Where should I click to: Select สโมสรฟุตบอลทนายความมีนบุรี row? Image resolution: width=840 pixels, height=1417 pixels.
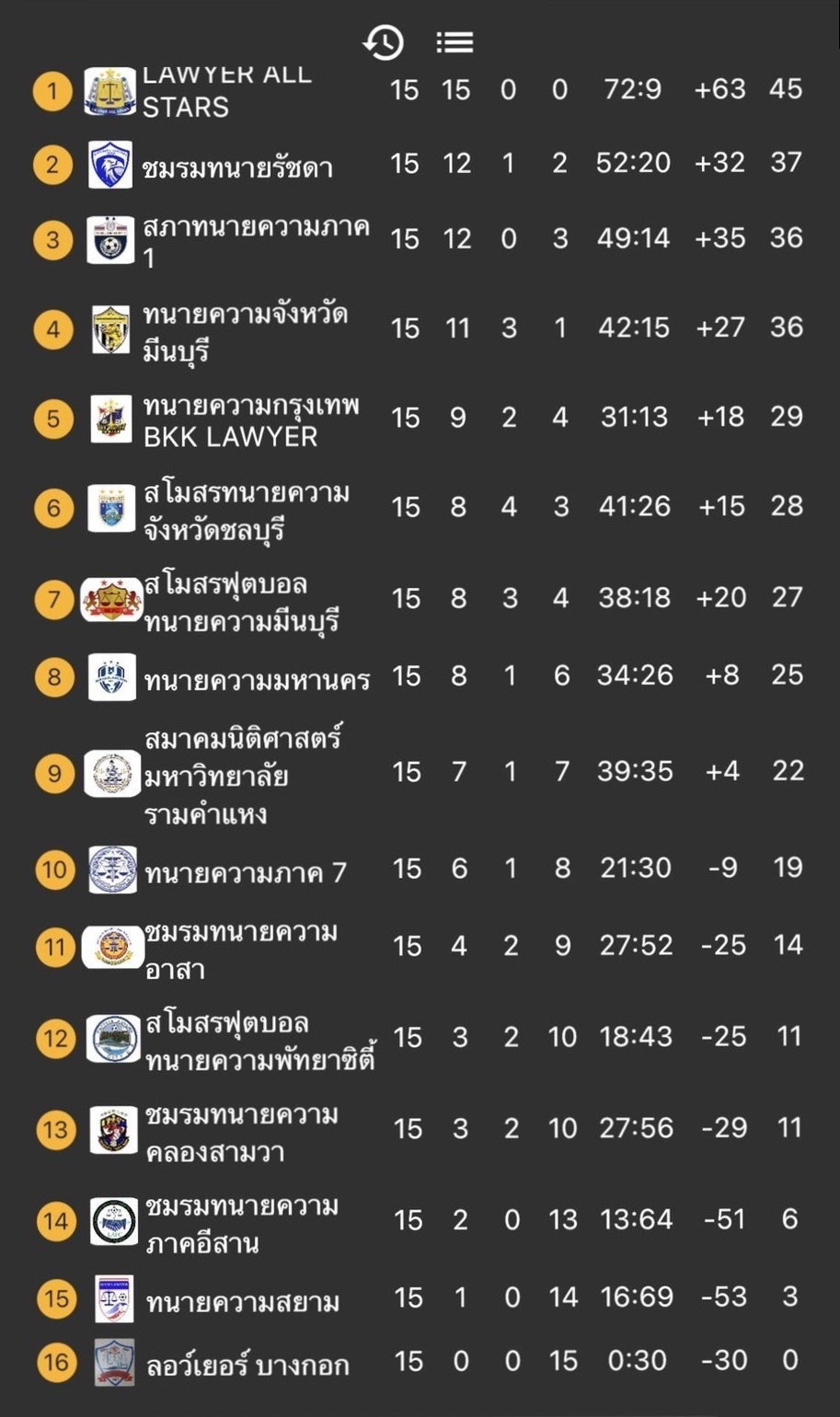click(x=420, y=600)
